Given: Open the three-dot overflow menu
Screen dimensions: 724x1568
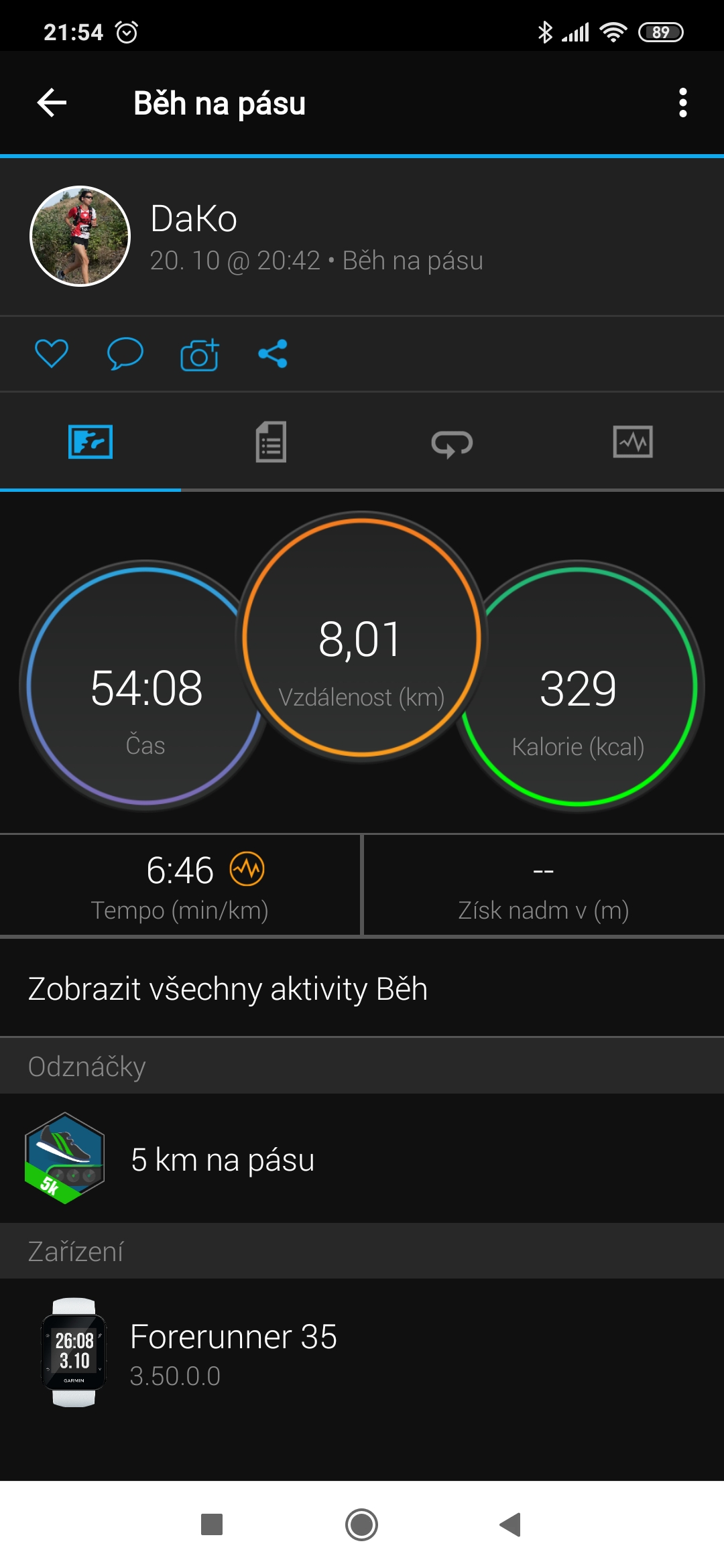Looking at the screenshot, I should point(682,103).
